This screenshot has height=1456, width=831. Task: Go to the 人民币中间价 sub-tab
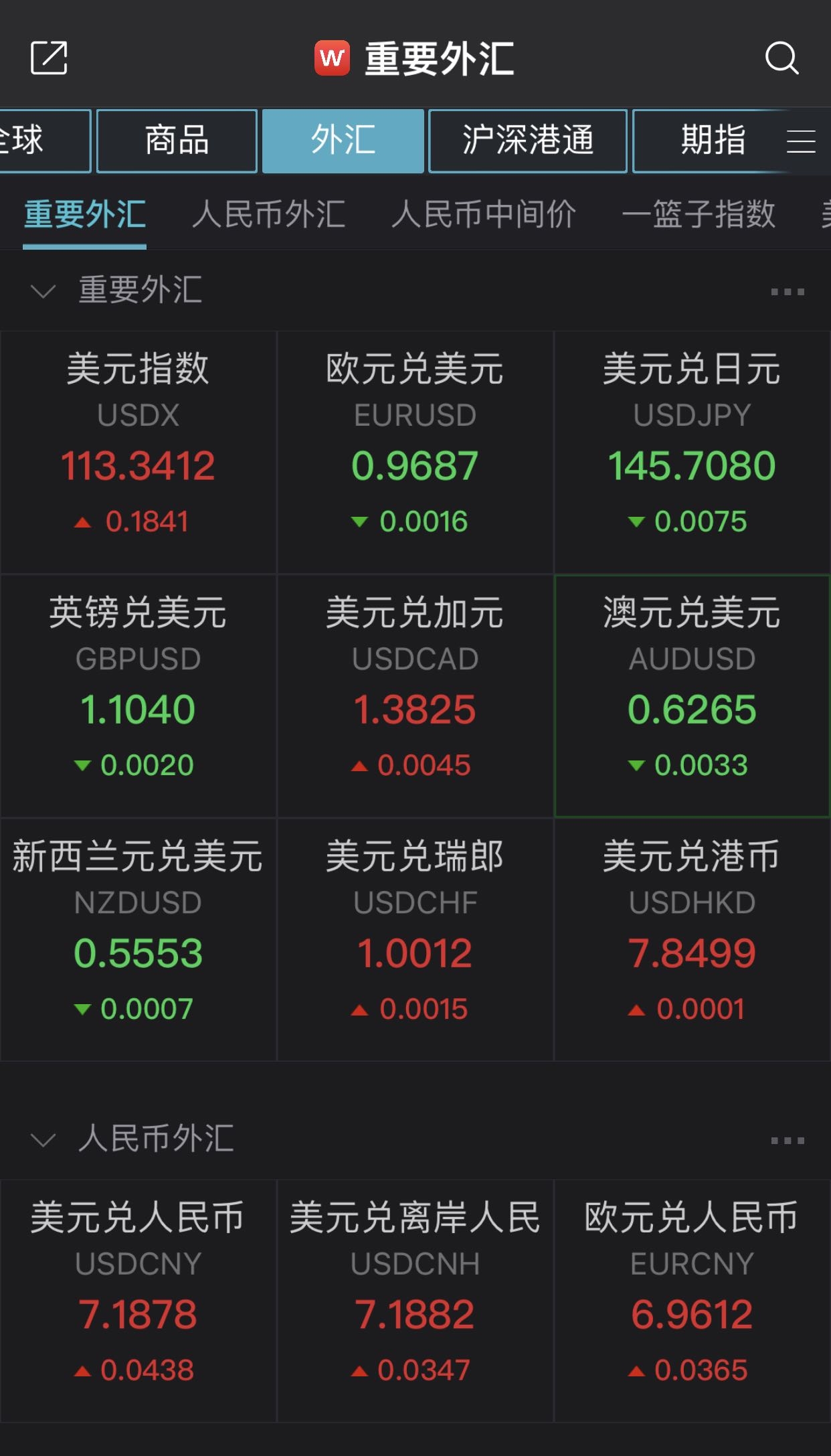click(x=483, y=215)
